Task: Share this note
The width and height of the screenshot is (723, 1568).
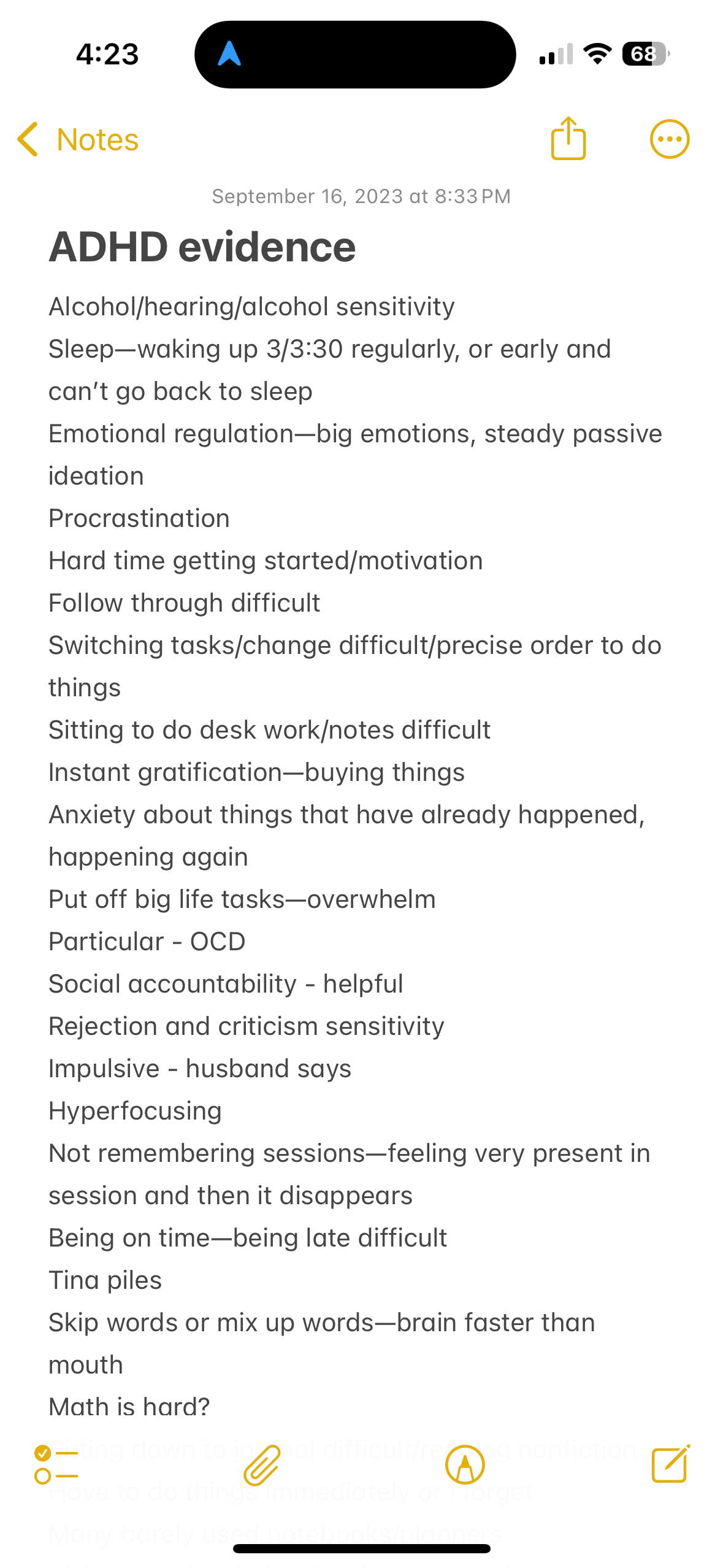Action: click(x=568, y=139)
